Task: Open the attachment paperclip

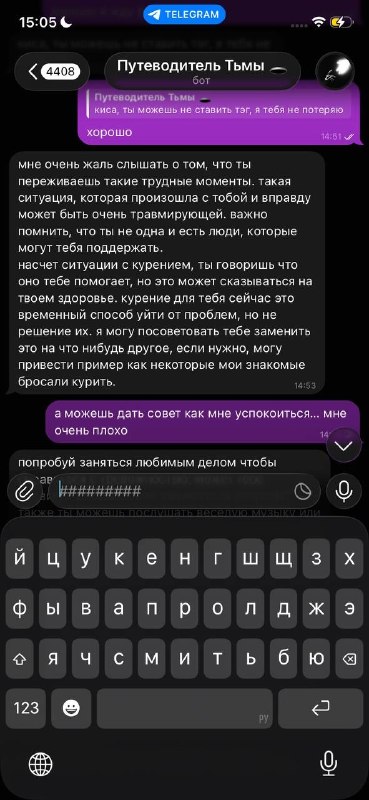Action: click(25, 491)
